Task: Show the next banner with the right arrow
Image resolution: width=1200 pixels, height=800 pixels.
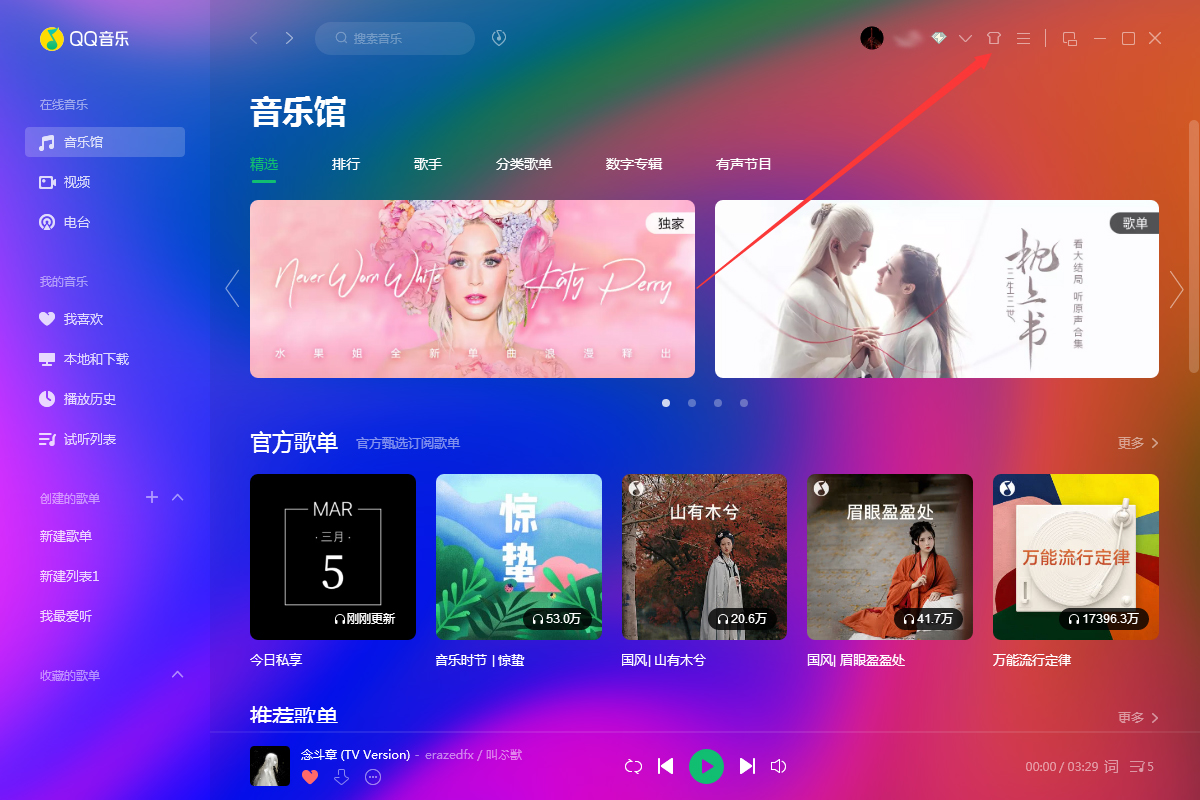Action: 1176,288
